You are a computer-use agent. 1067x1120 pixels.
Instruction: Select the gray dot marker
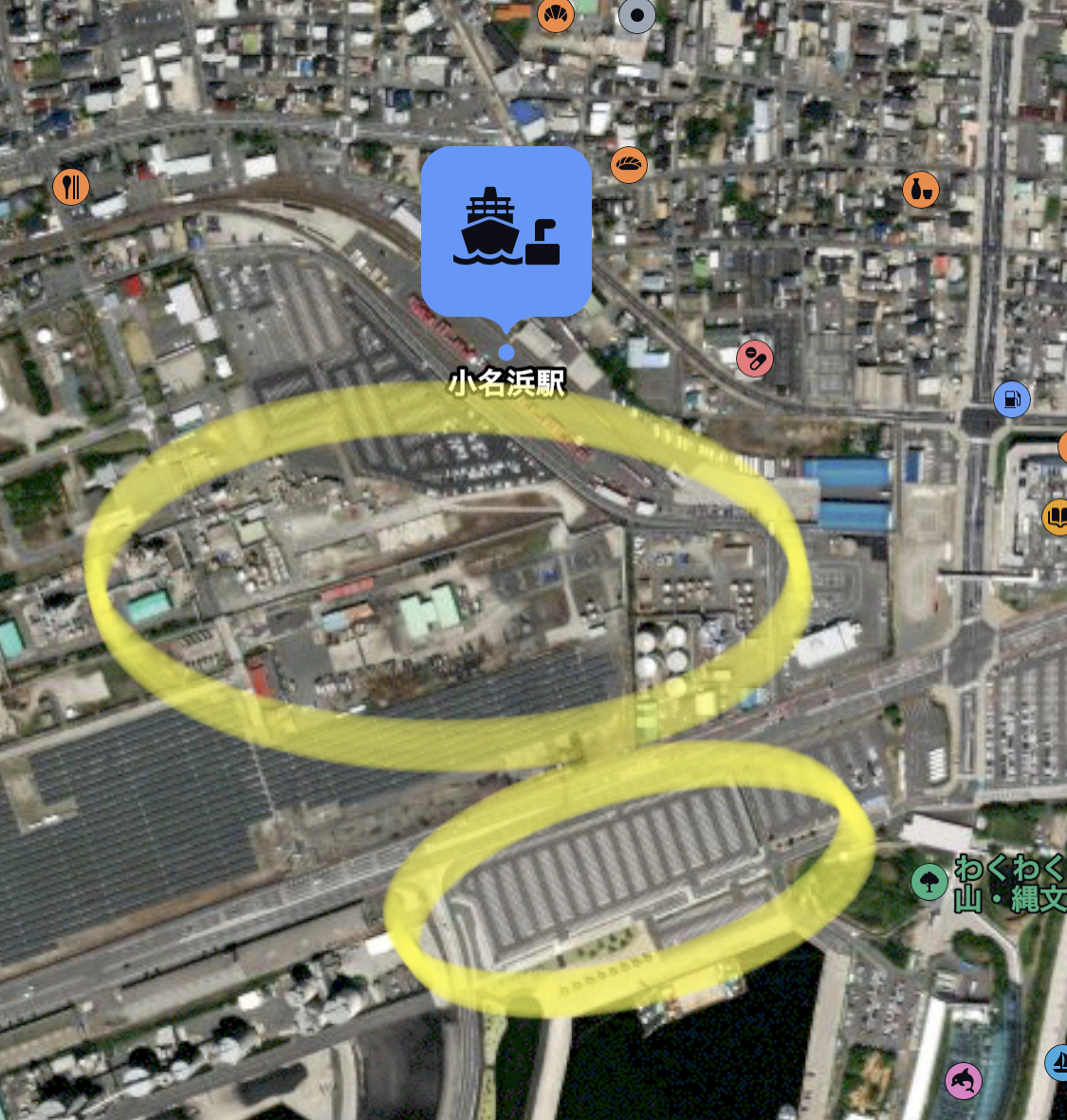(637, 15)
